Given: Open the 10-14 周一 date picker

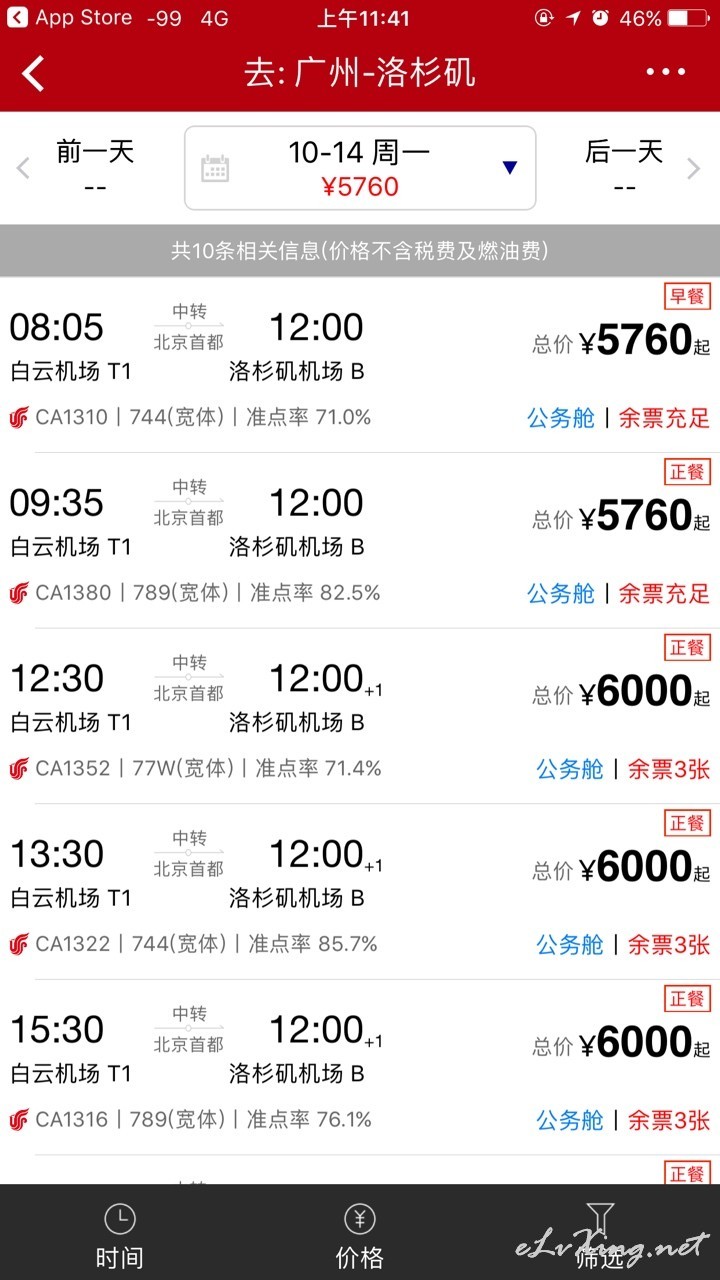Looking at the screenshot, I should click(x=360, y=168).
